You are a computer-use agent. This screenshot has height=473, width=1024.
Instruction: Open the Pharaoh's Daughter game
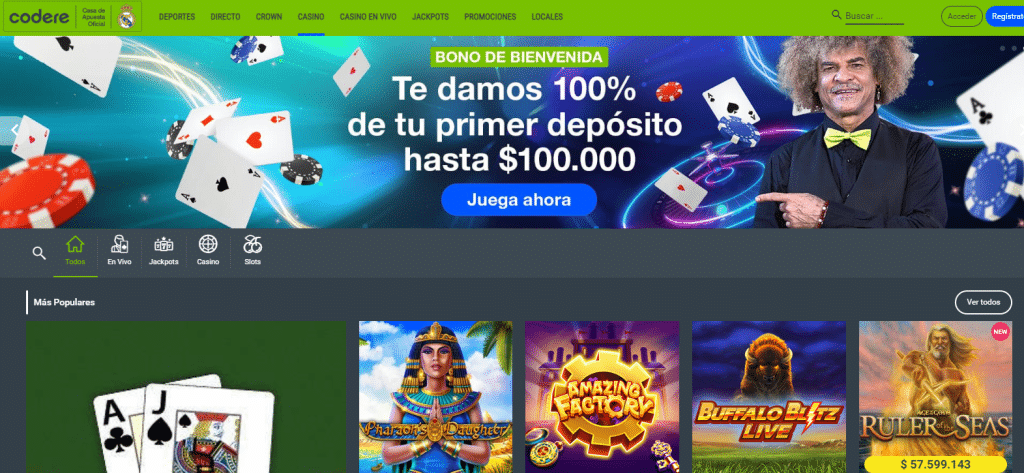pos(435,396)
